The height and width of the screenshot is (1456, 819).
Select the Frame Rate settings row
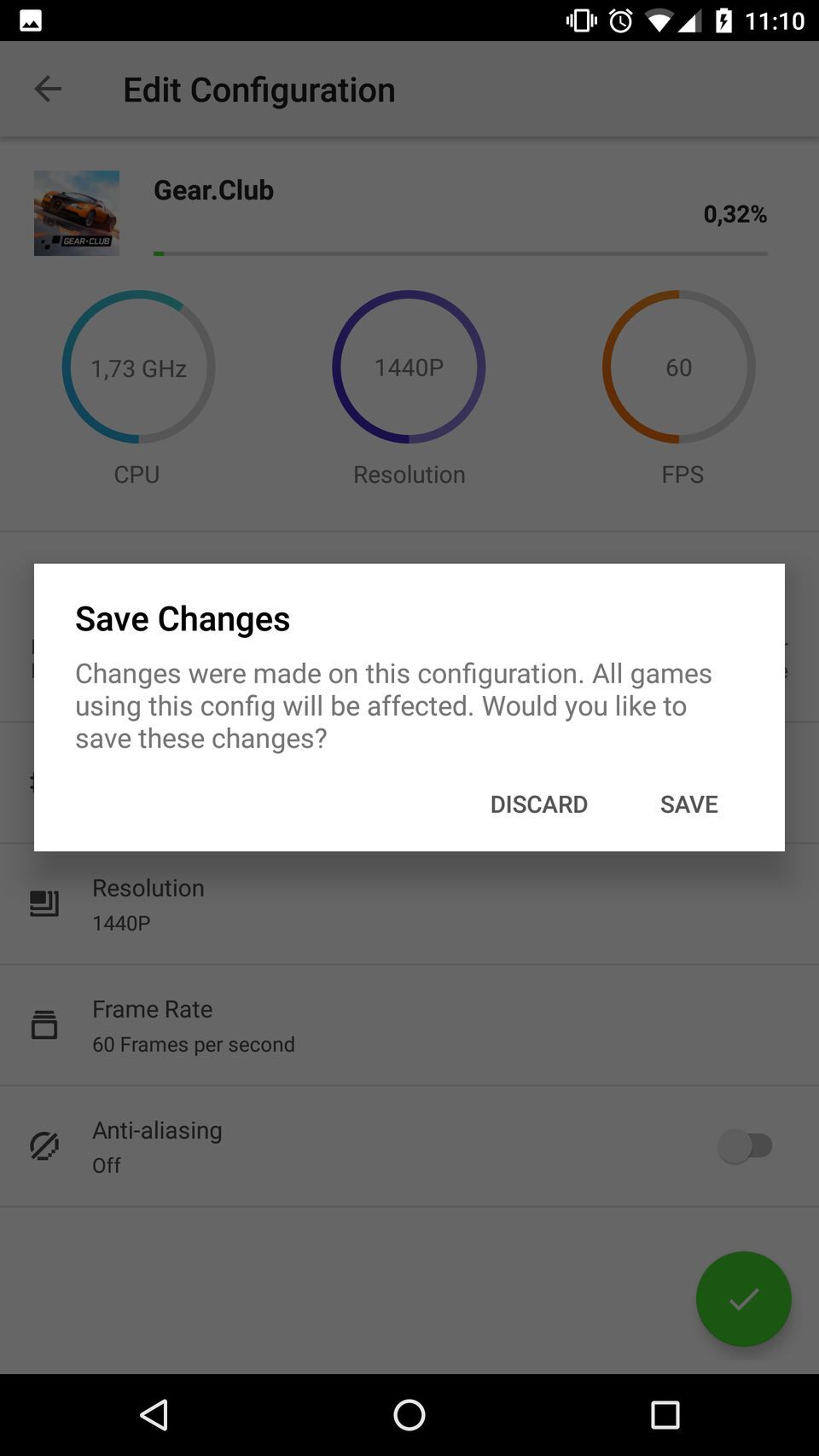pos(409,1024)
